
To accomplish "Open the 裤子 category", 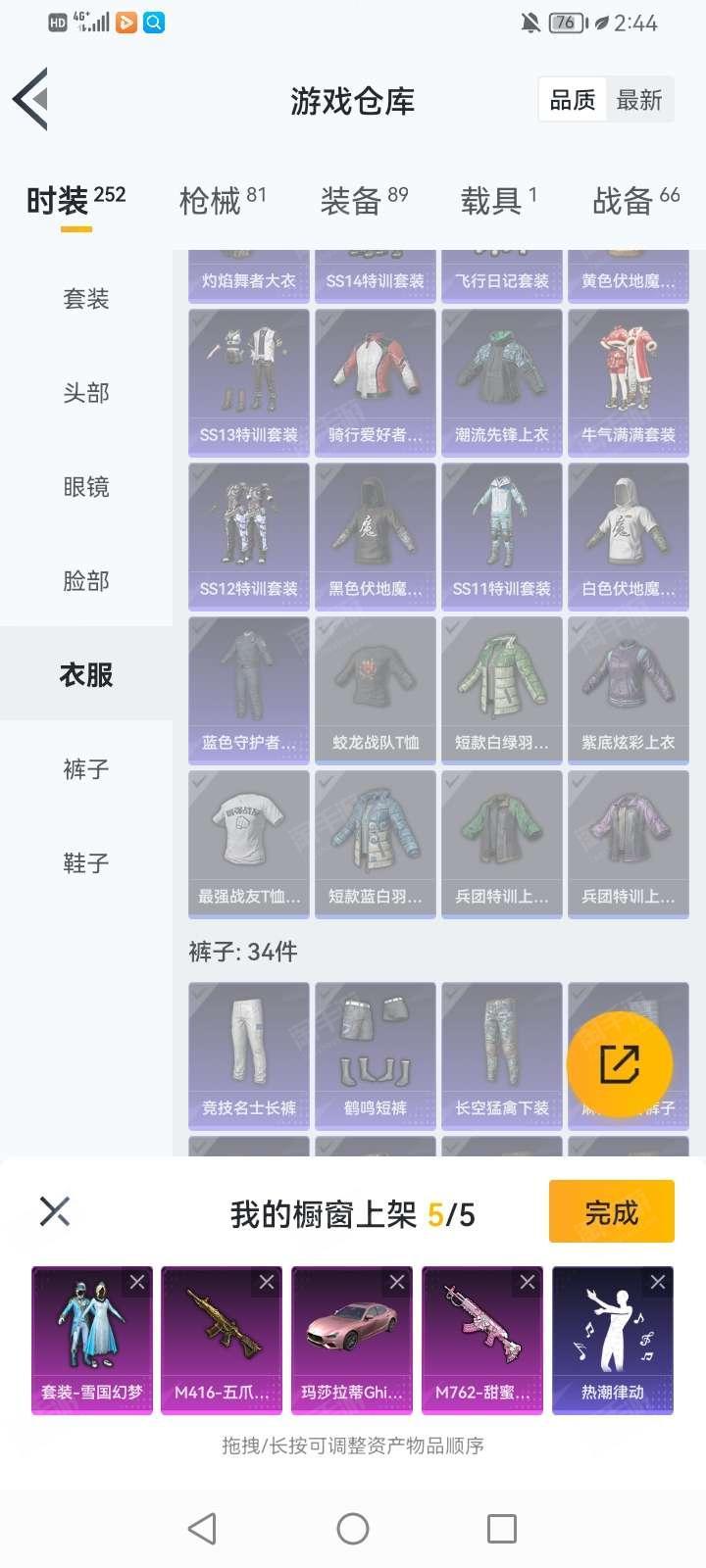I will (x=86, y=769).
